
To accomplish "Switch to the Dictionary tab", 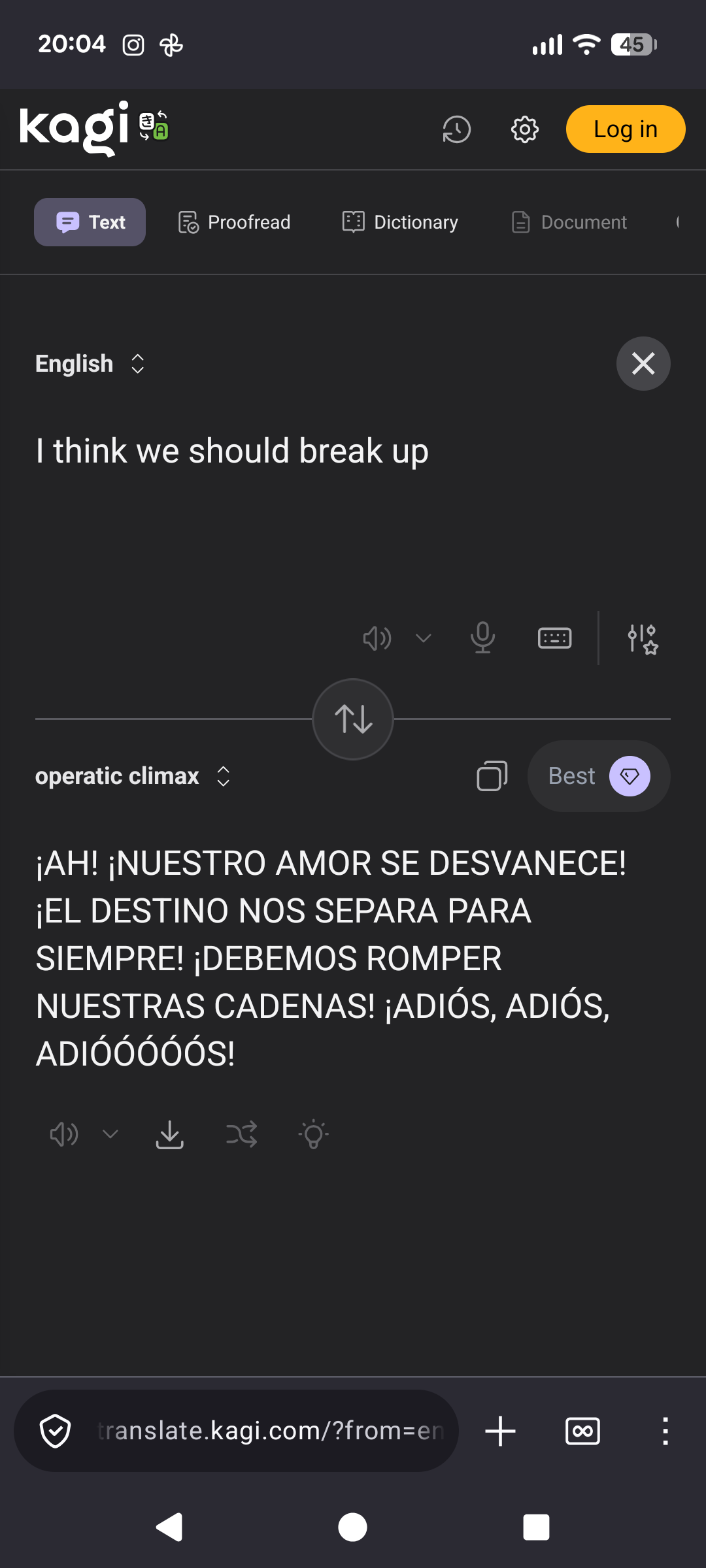I will coord(400,222).
